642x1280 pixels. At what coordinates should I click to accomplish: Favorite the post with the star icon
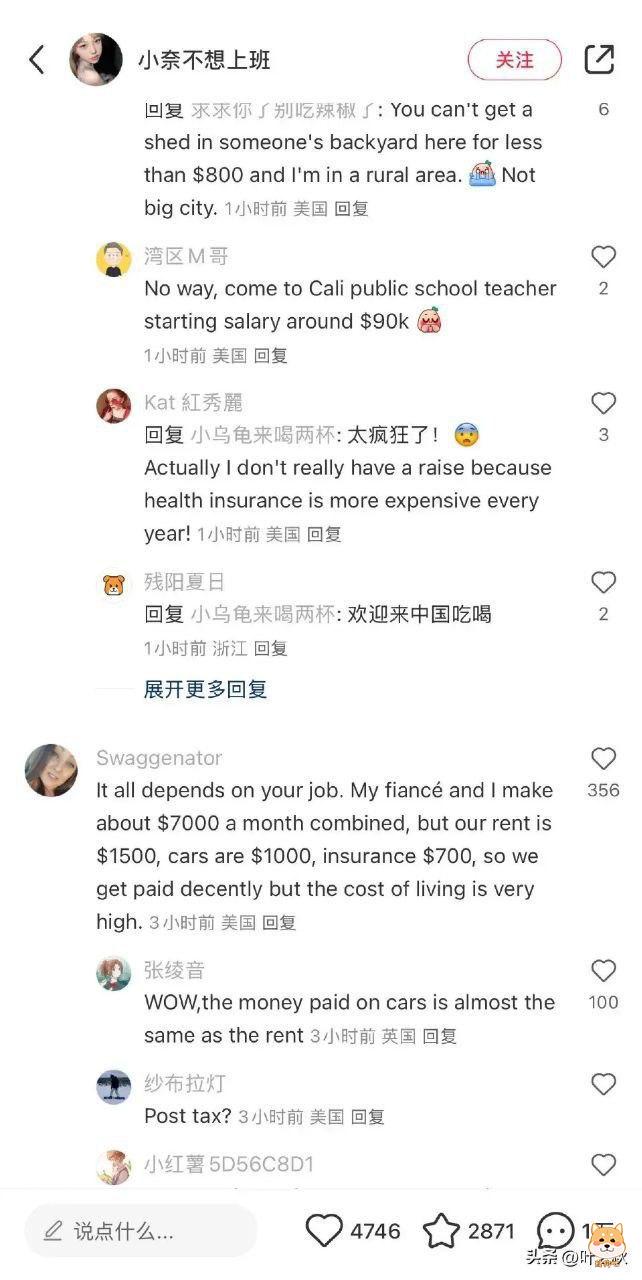(441, 1230)
